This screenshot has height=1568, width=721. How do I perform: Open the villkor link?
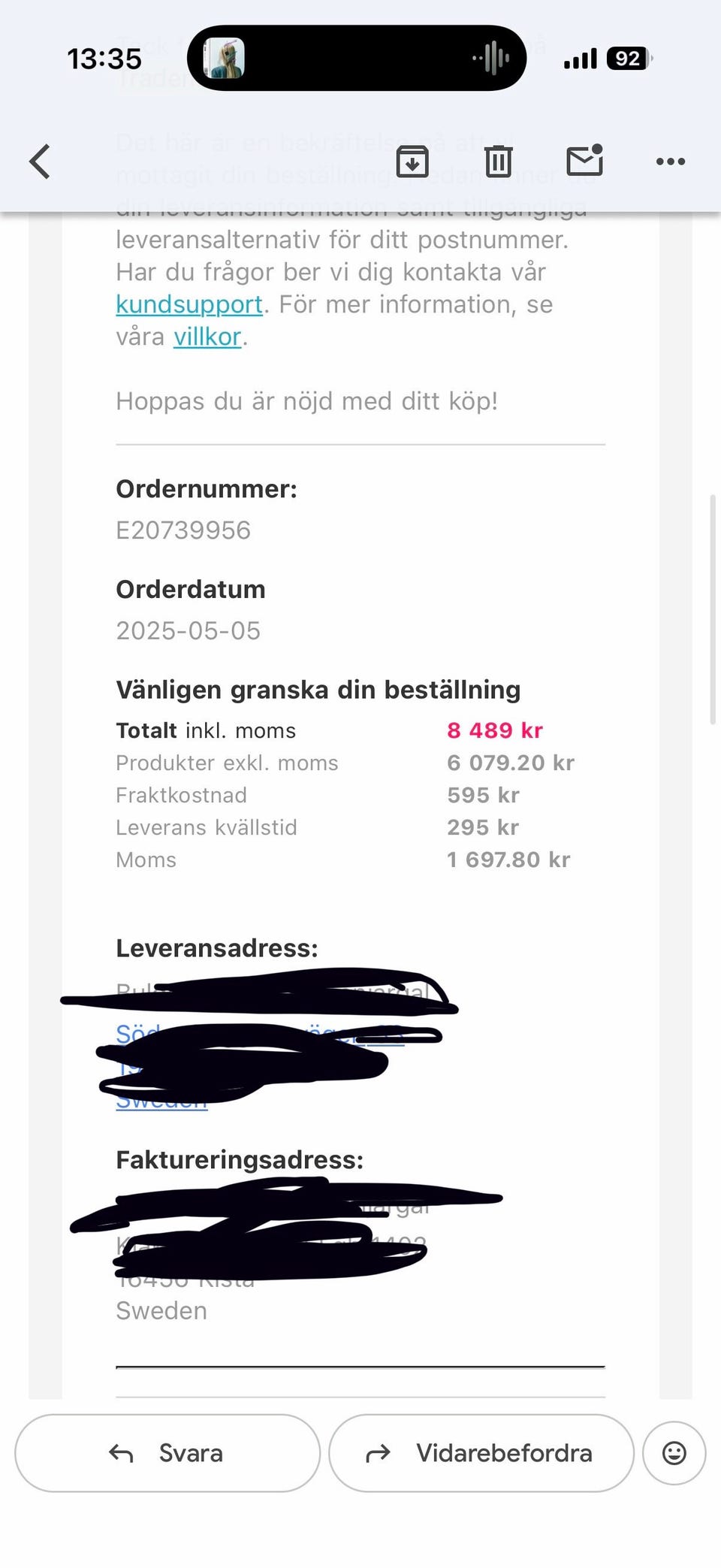207,337
